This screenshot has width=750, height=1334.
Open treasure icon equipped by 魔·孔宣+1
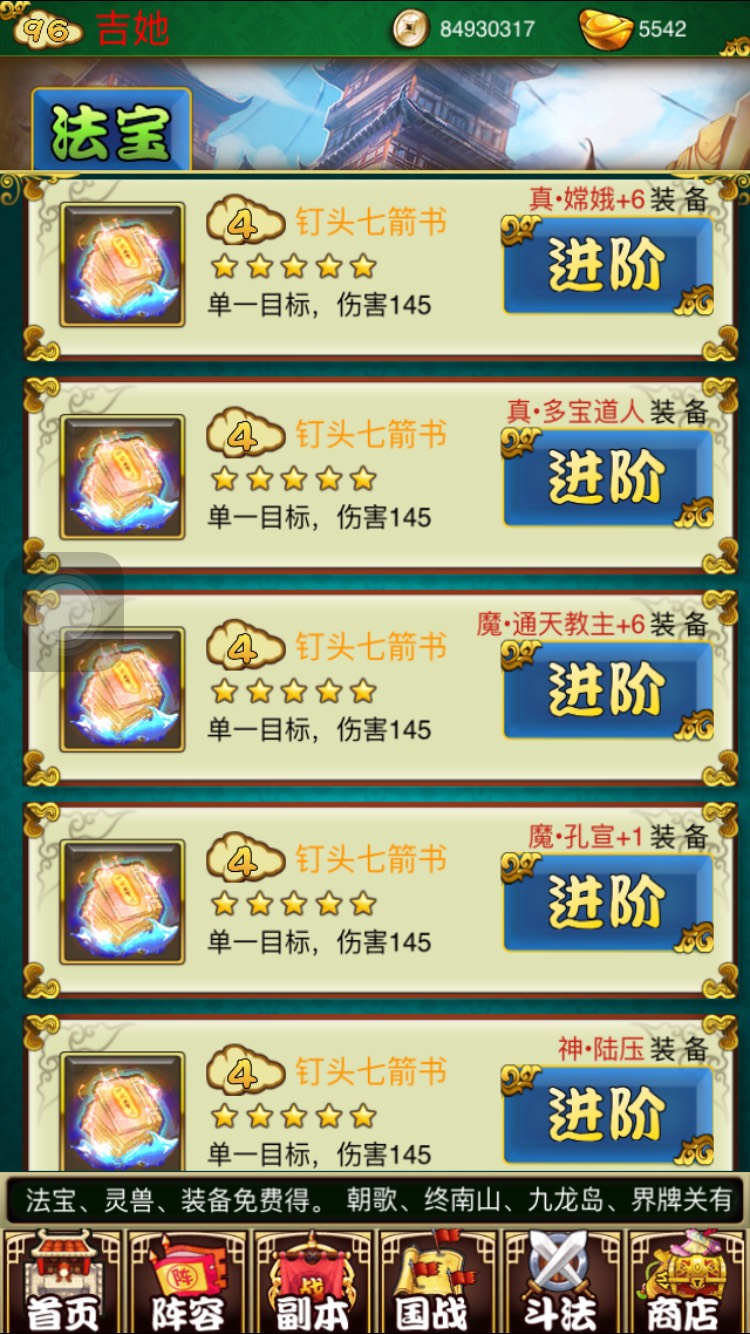pyautogui.click(x=122, y=901)
